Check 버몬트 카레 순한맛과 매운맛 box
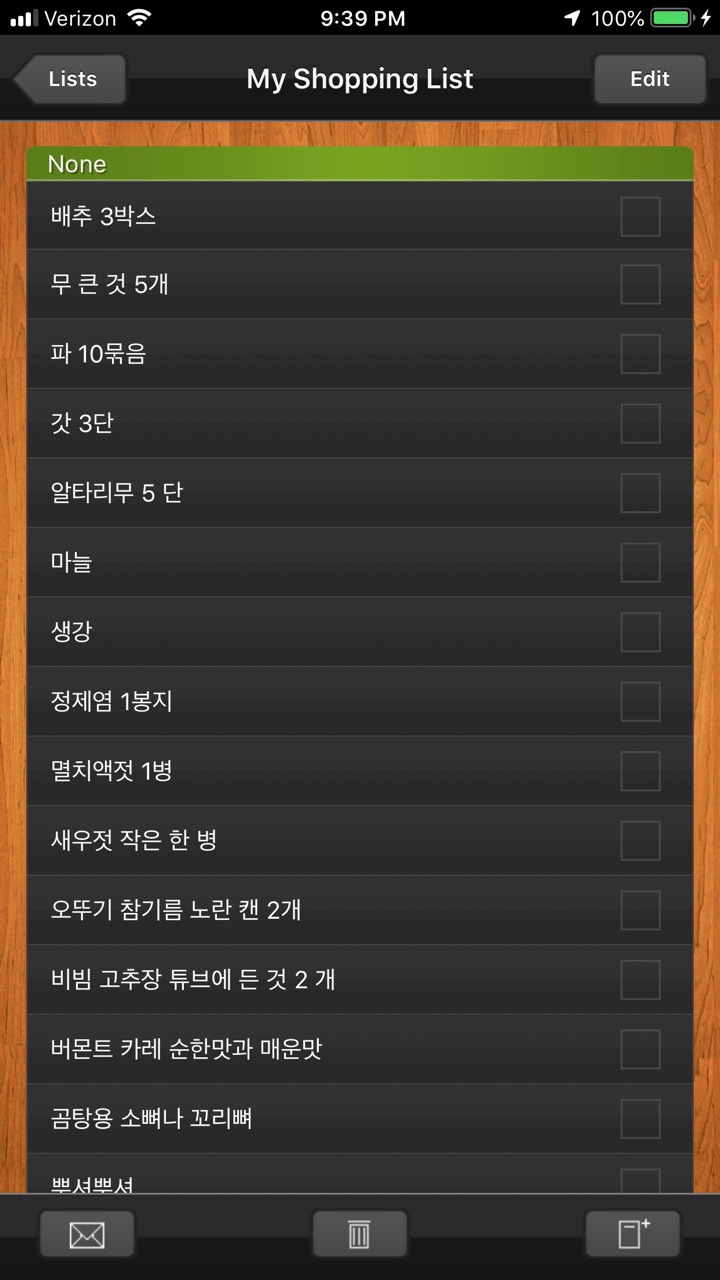The width and height of the screenshot is (720, 1280). point(640,1049)
